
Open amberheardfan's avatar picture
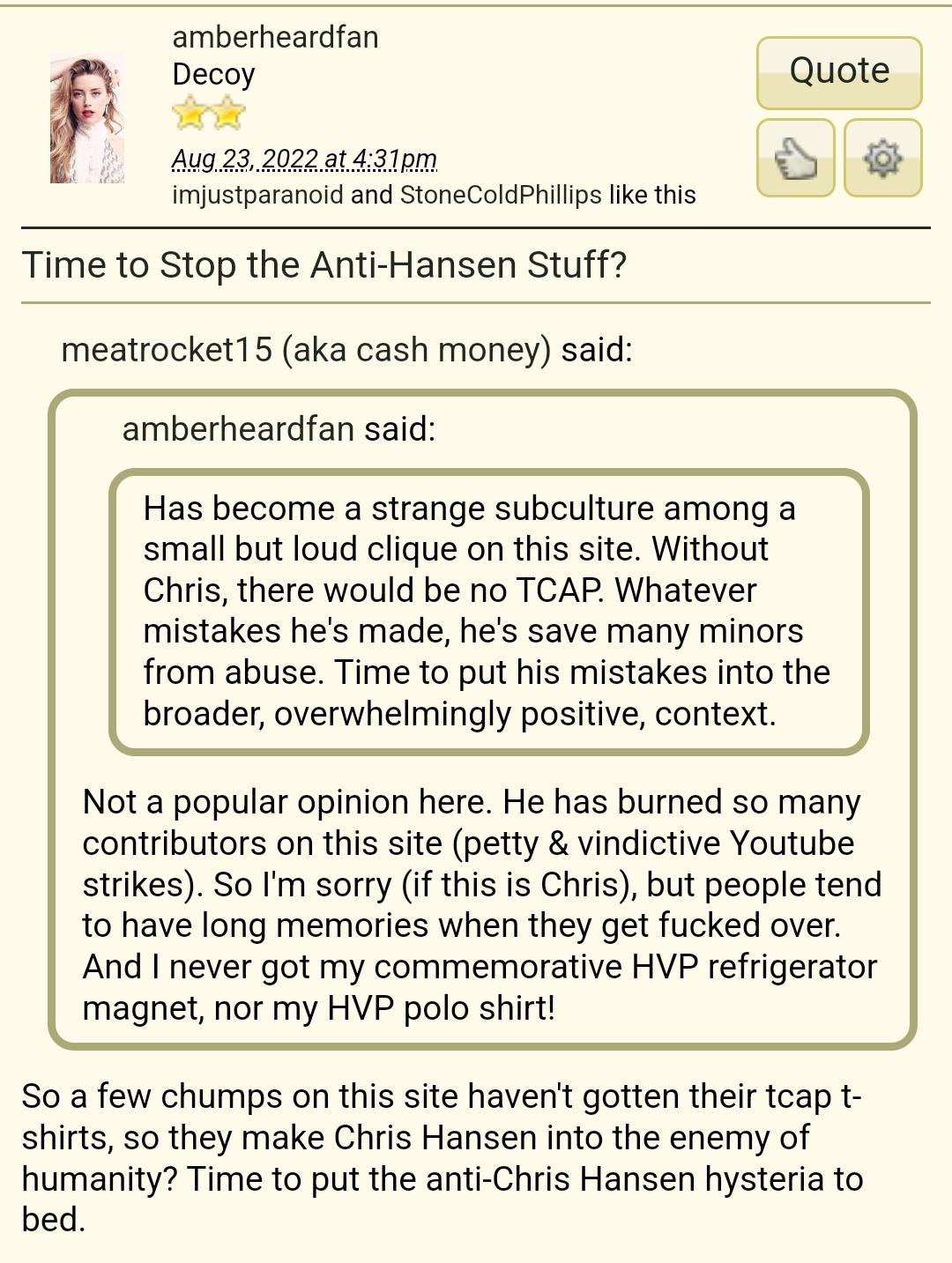click(x=87, y=119)
